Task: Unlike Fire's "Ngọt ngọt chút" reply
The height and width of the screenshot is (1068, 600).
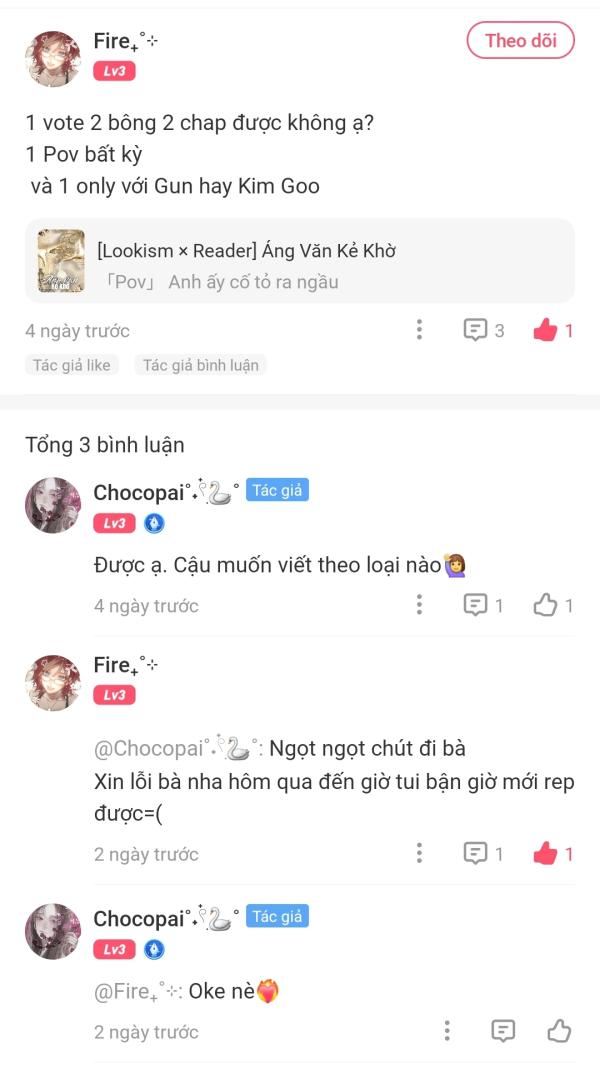Action: (x=545, y=853)
